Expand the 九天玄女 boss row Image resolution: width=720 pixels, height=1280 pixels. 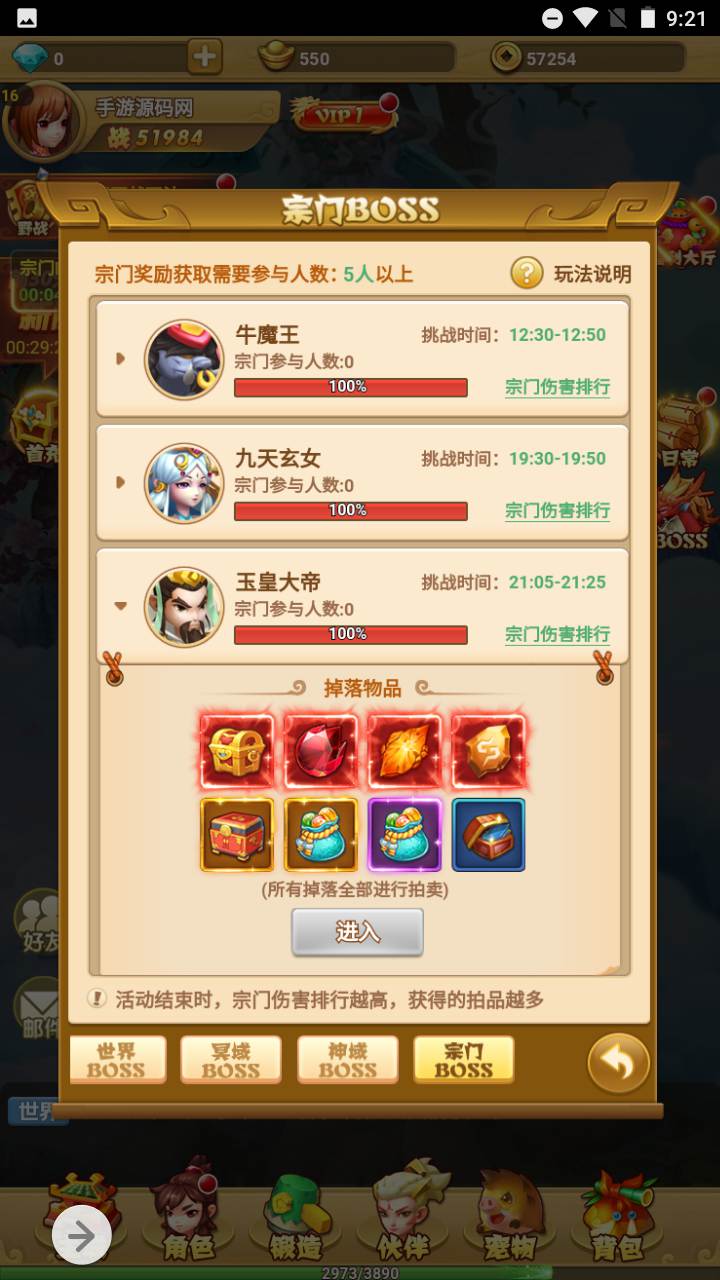[x=121, y=482]
